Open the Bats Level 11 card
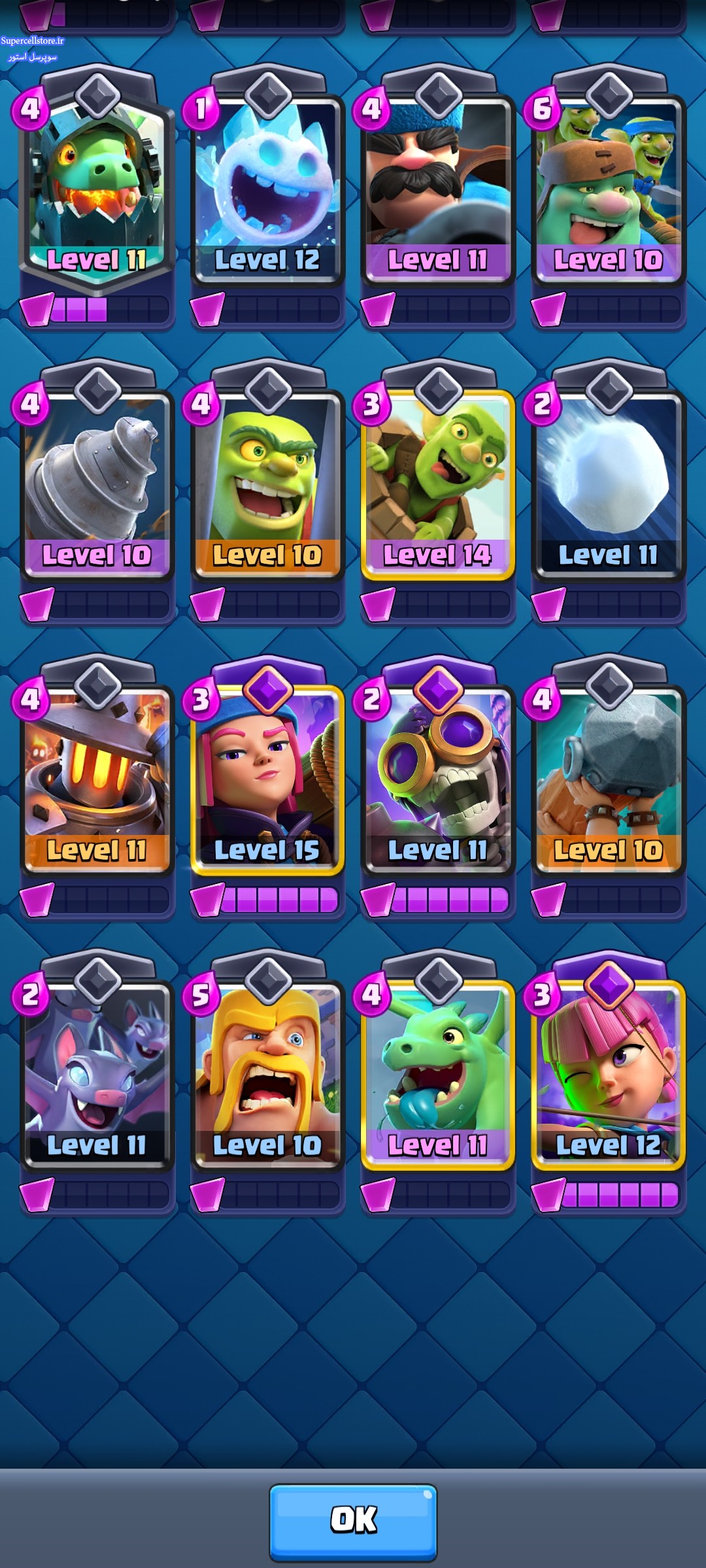The image size is (706, 1568). (x=97, y=1075)
